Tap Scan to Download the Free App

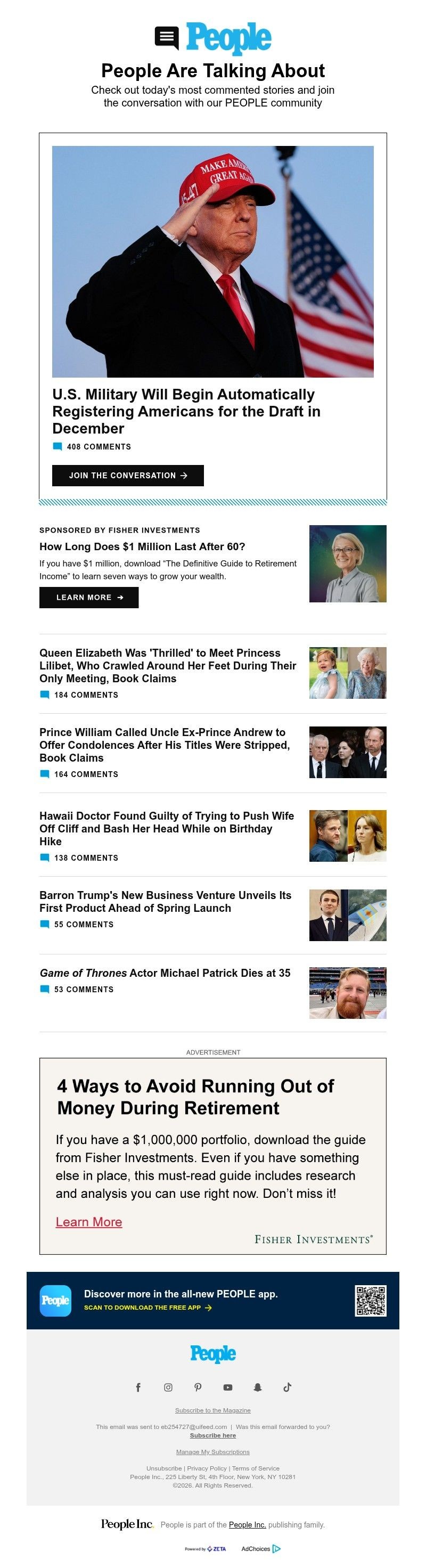click(x=148, y=1308)
